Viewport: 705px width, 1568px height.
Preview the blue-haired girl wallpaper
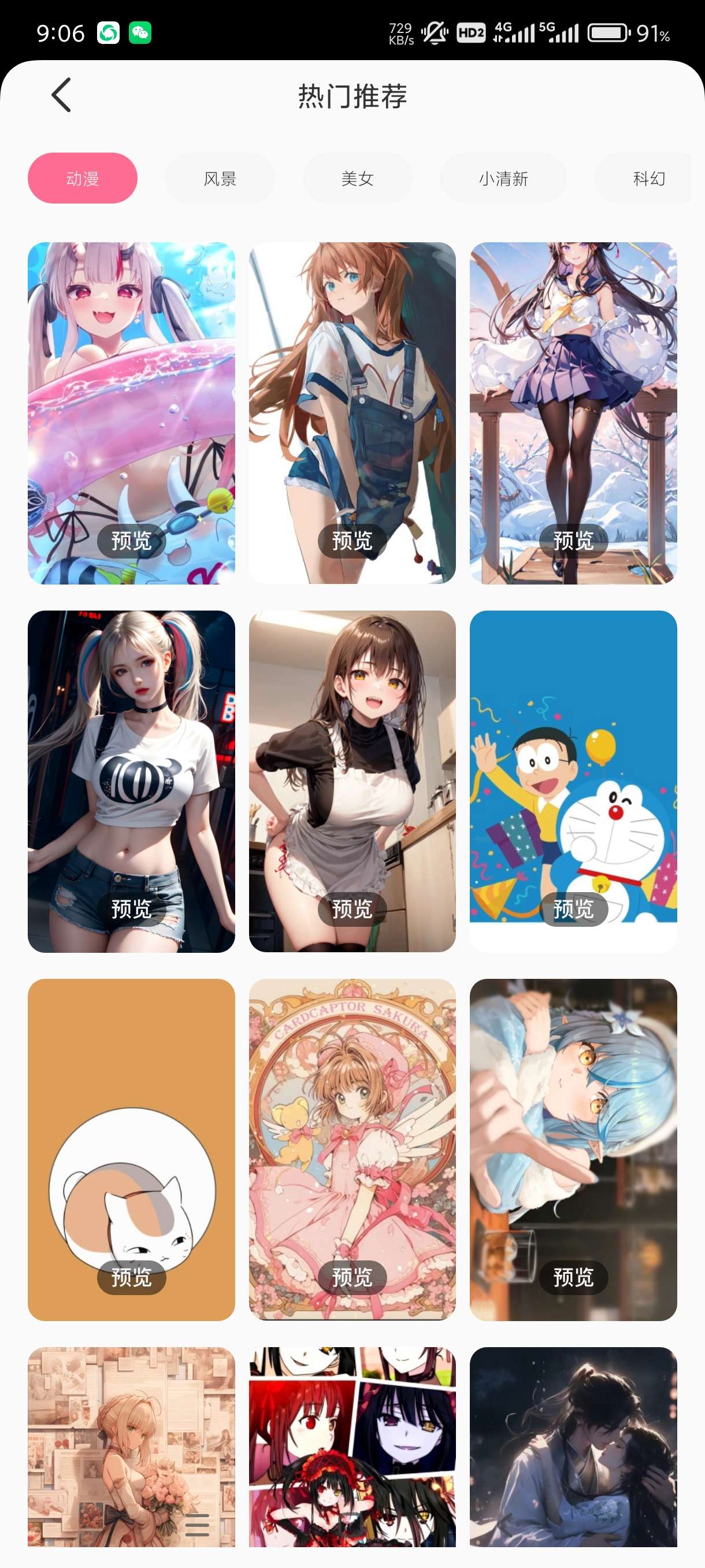coord(573,1277)
